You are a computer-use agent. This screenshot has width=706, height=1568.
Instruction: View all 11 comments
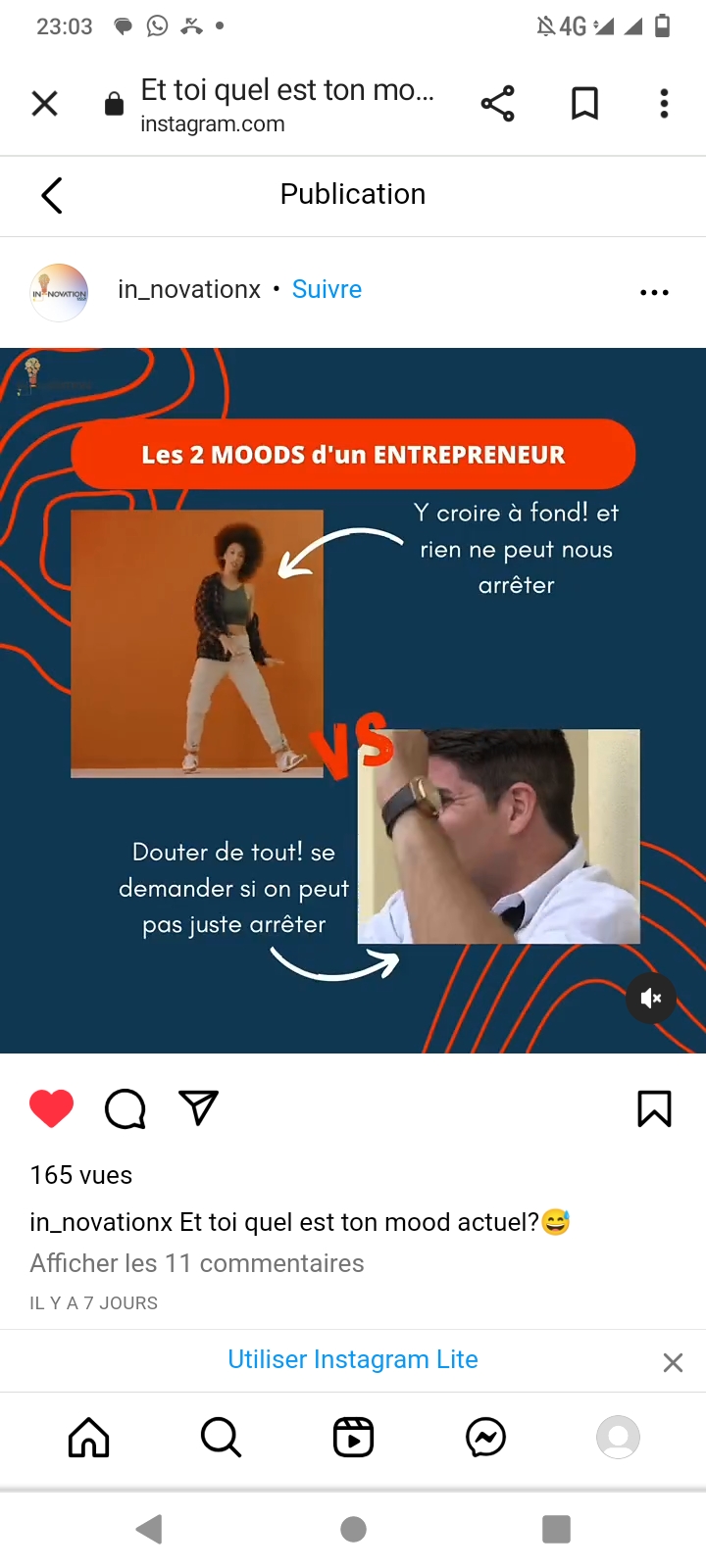197,1263
